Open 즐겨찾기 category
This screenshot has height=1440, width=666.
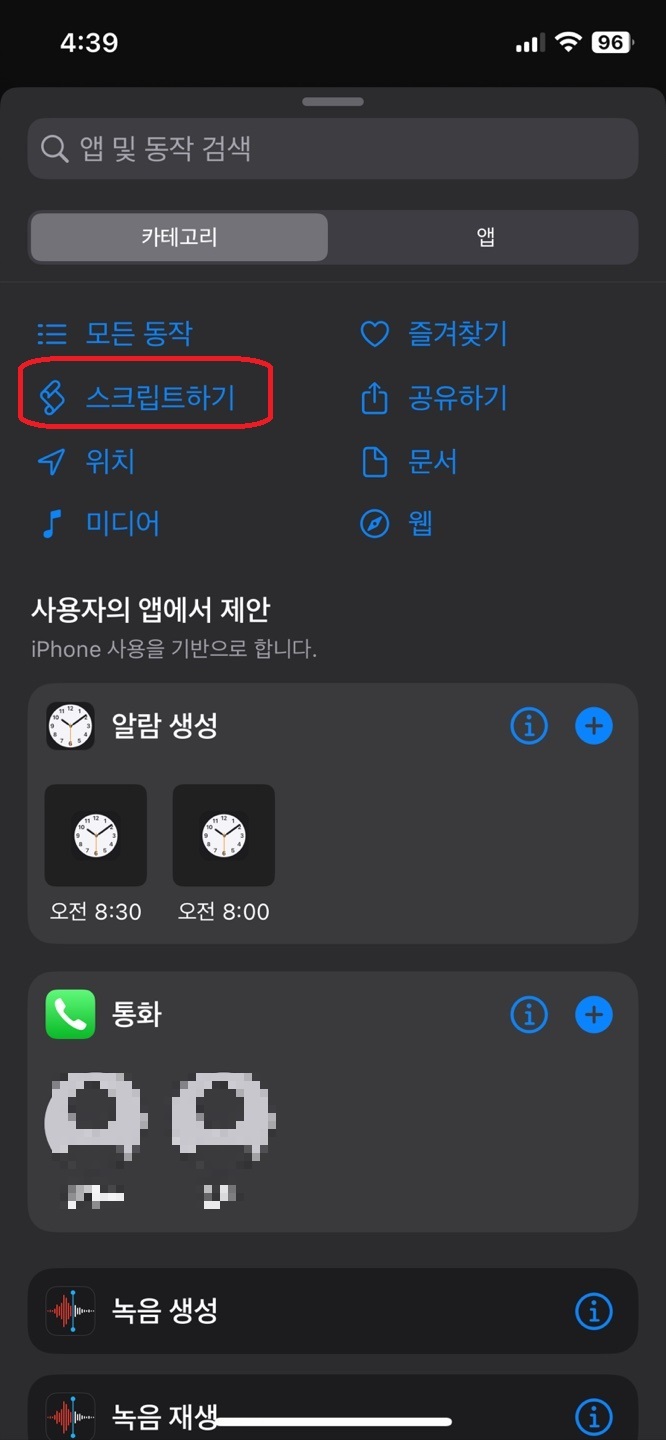pyautogui.click(x=434, y=333)
